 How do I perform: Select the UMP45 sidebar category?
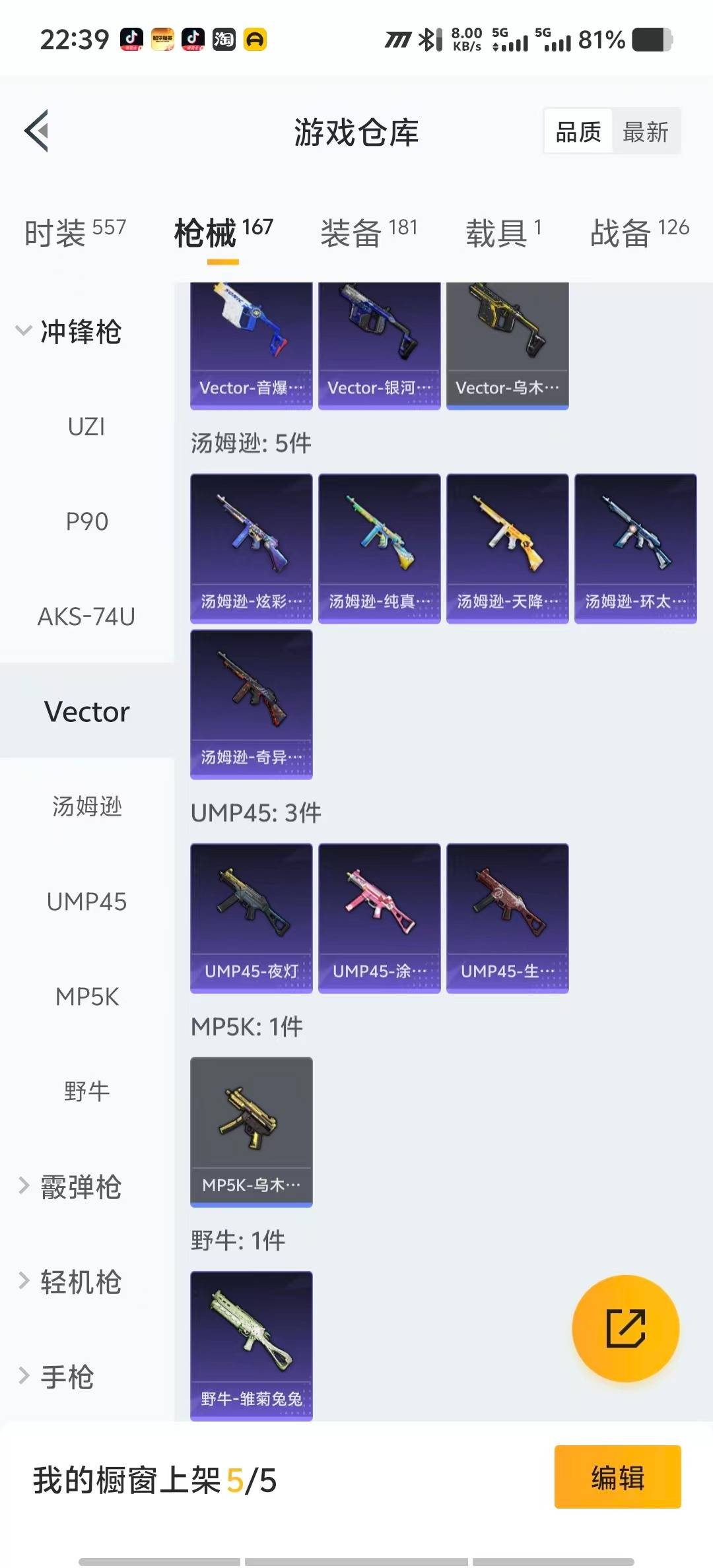tap(86, 901)
